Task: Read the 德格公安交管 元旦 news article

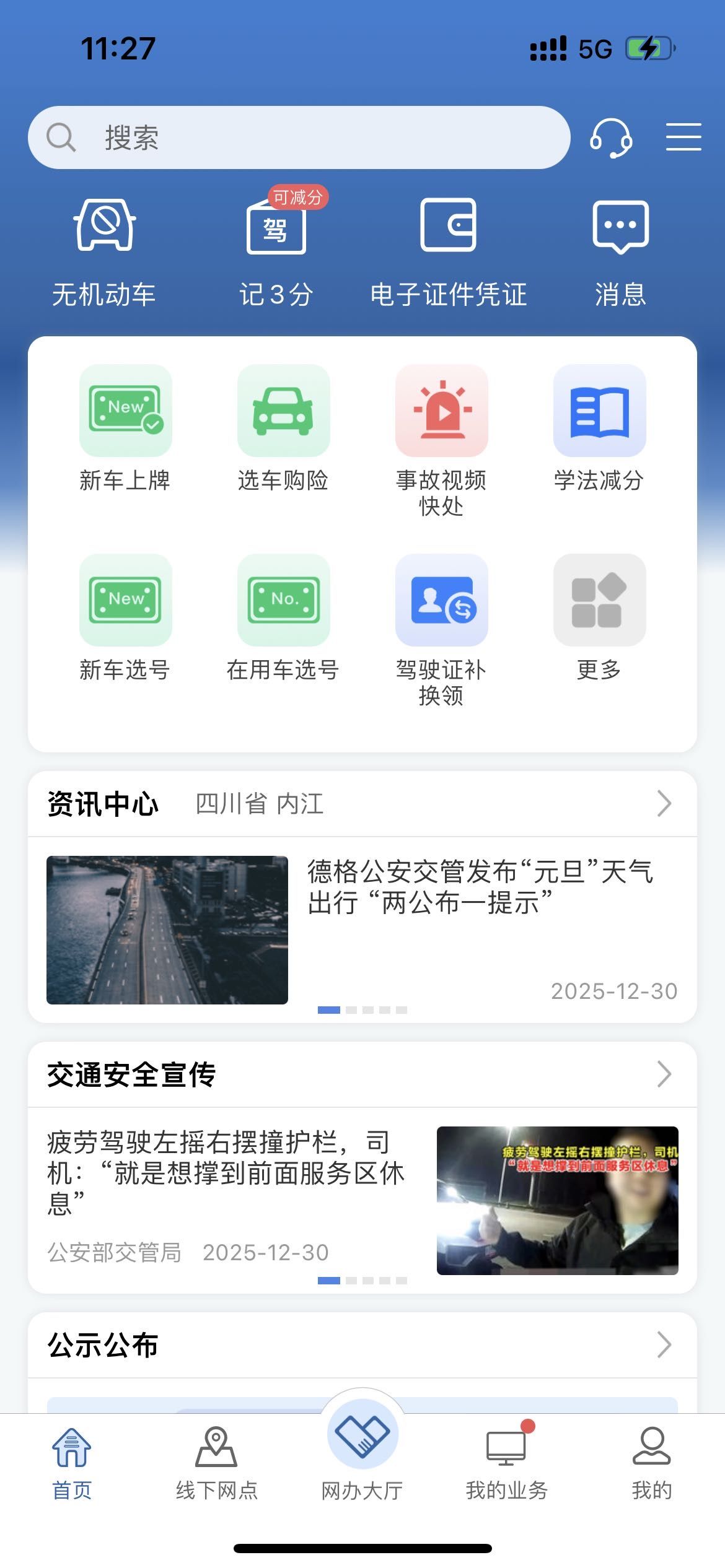Action: pyautogui.click(x=480, y=887)
